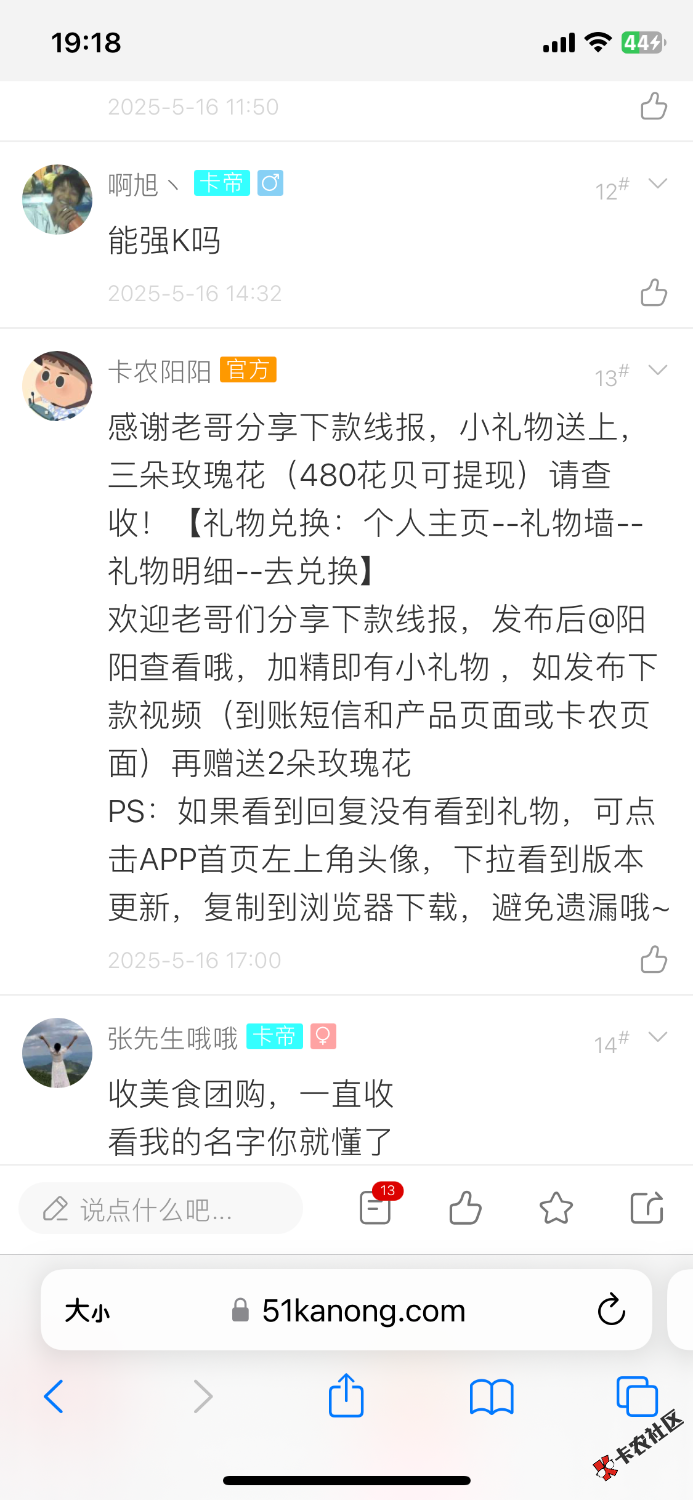Expand options for comment number 13
Image resolution: width=693 pixels, height=1500 pixels.
tap(657, 370)
